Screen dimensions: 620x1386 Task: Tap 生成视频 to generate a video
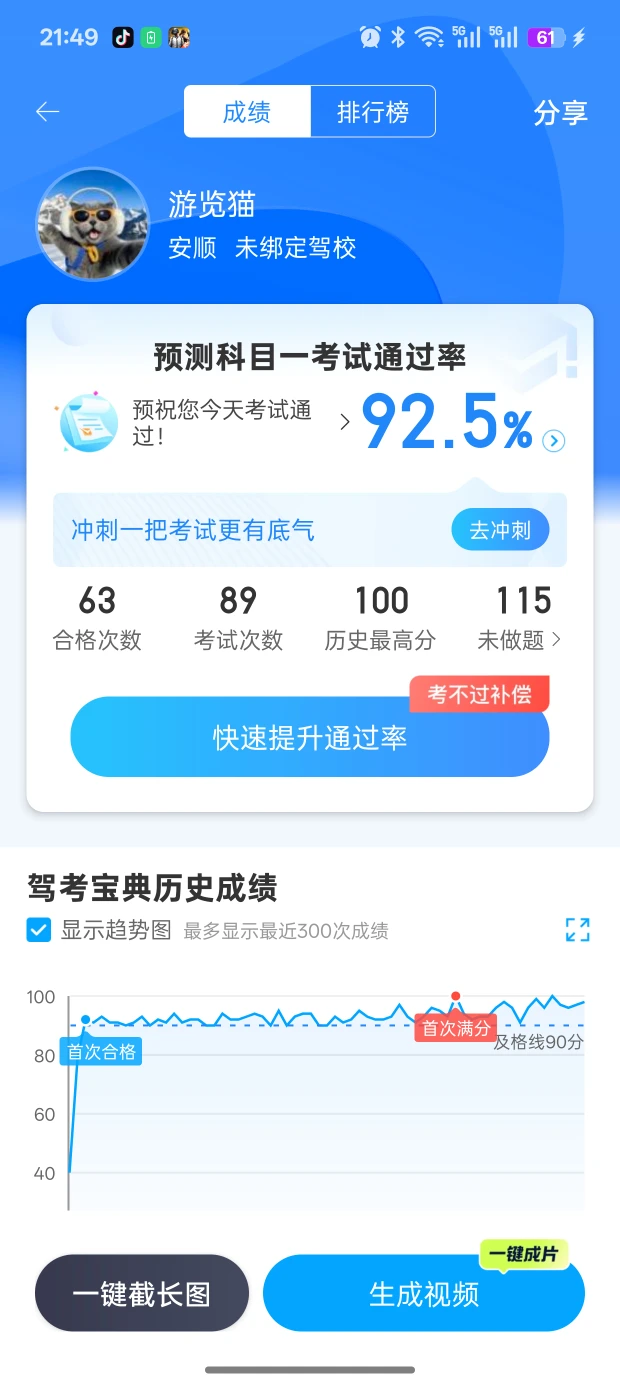click(424, 1294)
